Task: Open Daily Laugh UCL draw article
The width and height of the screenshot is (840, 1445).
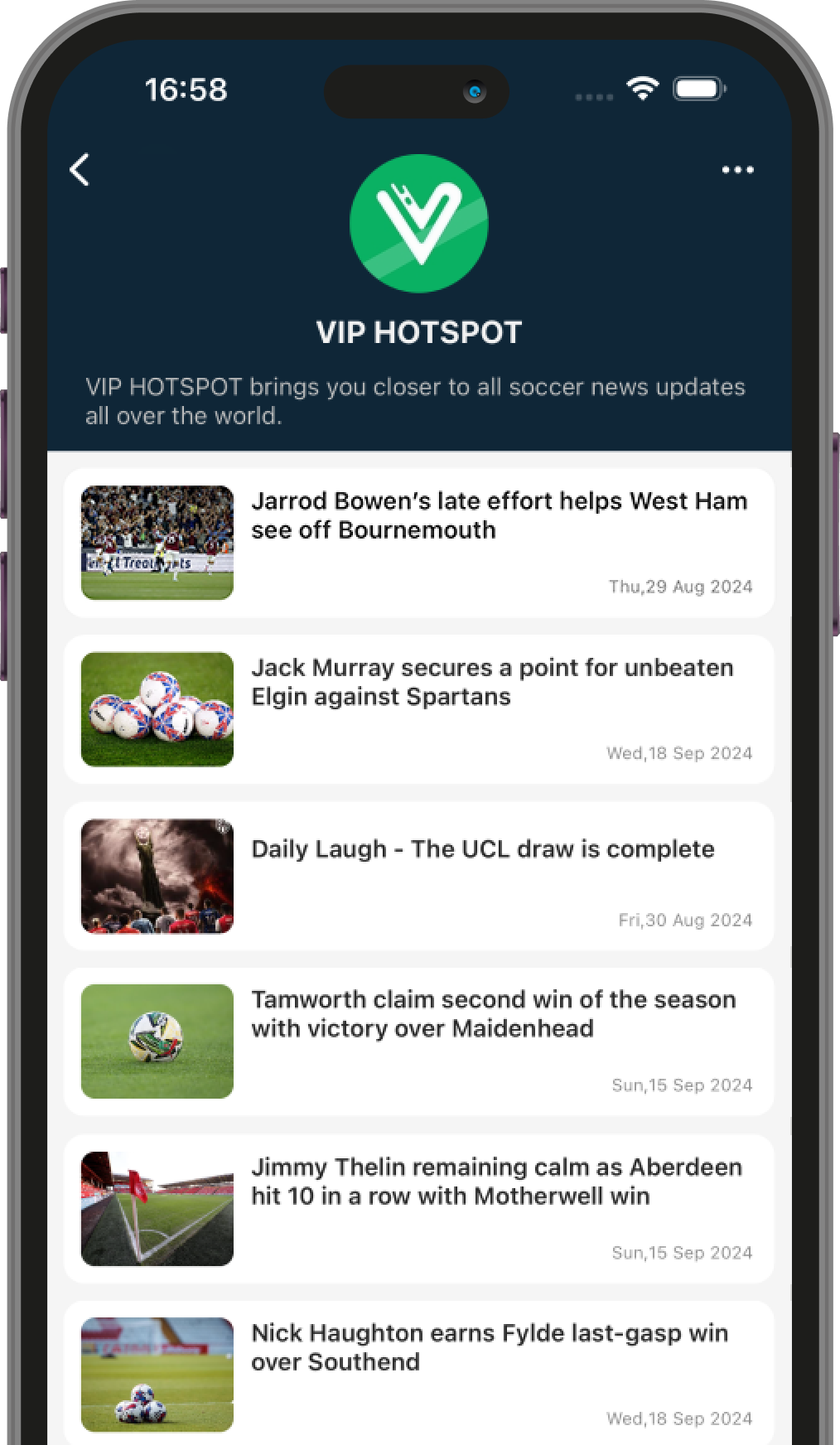Action: [x=482, y=849]
